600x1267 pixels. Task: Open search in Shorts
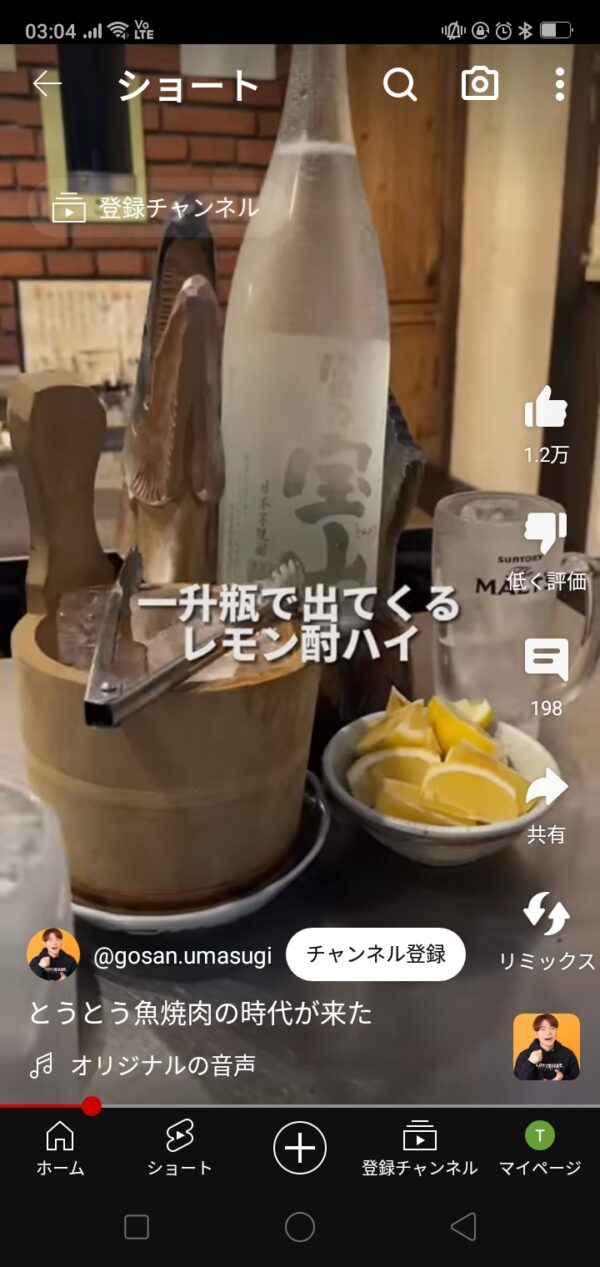pyautogui.click(x=400, y=84)
